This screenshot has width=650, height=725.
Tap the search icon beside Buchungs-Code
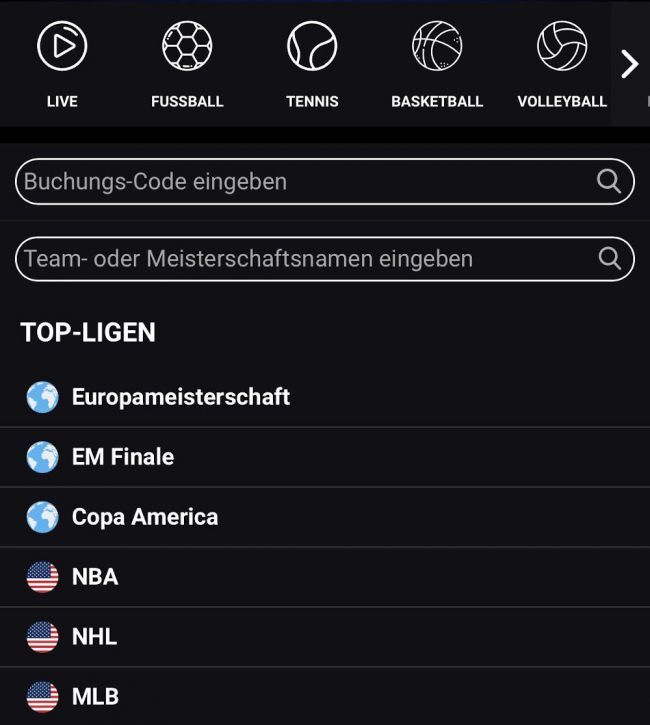click(x=609, y=181)
